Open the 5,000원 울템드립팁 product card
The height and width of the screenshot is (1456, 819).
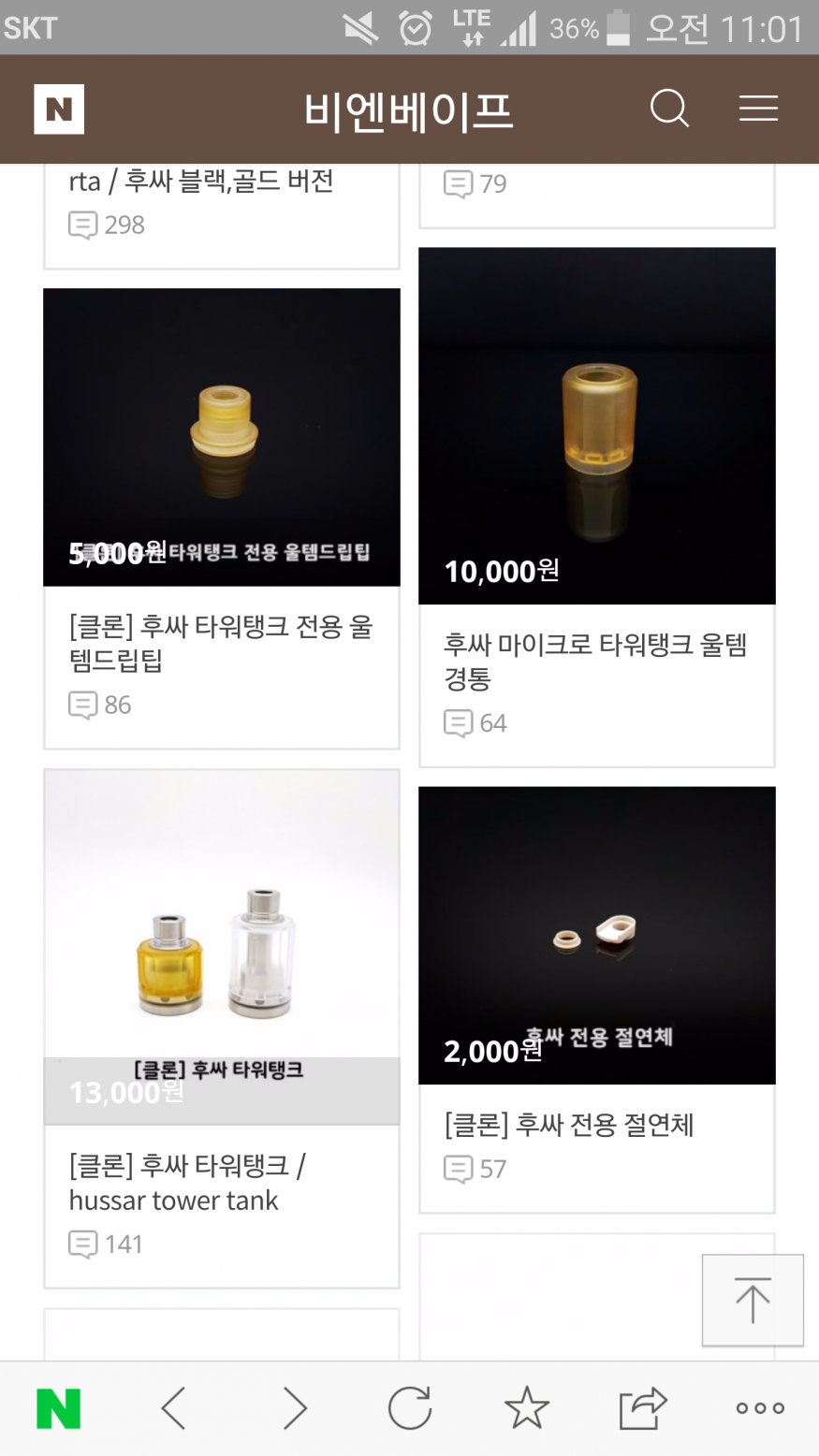click(x=222, y=518)
